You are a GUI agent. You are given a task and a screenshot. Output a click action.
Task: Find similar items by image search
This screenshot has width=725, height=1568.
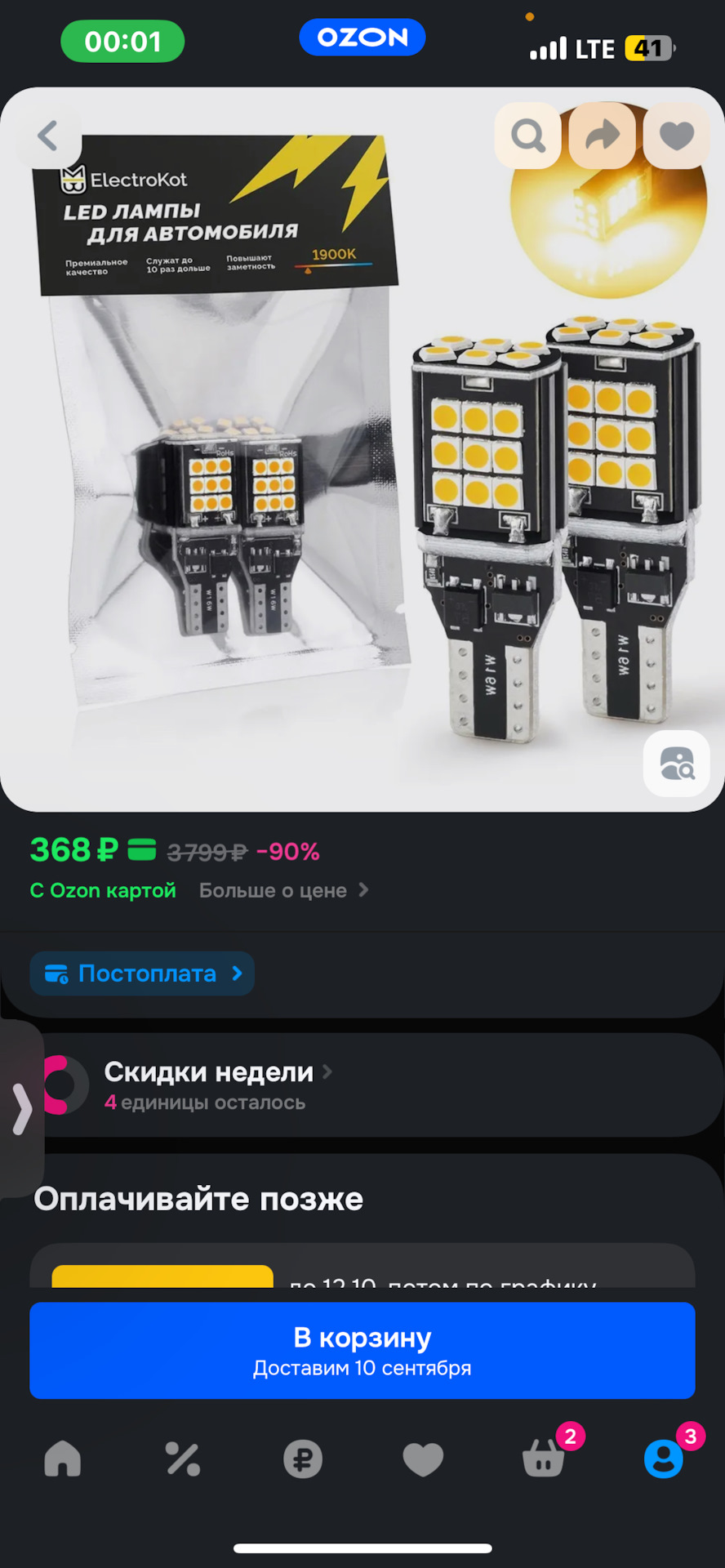676,764
